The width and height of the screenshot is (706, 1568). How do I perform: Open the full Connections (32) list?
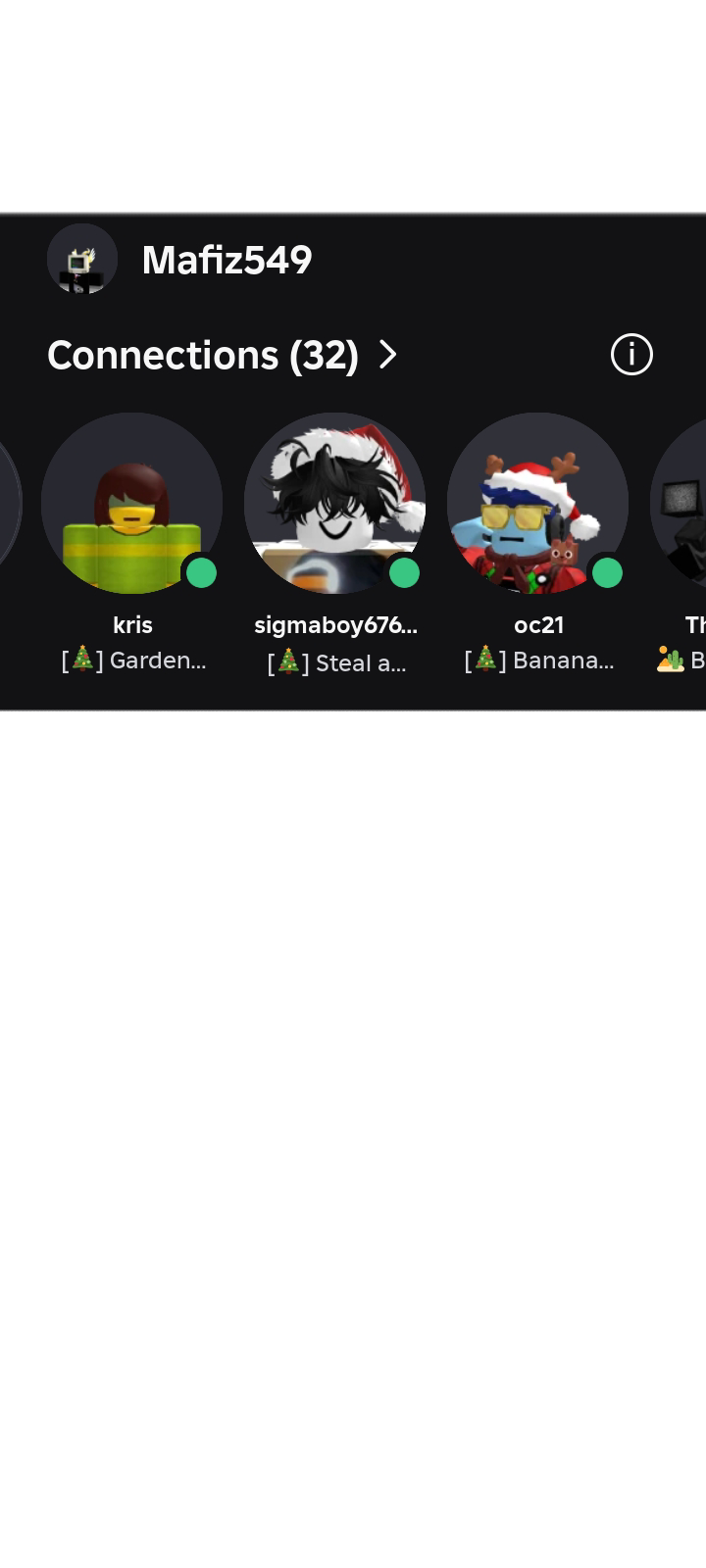point(224,355)
